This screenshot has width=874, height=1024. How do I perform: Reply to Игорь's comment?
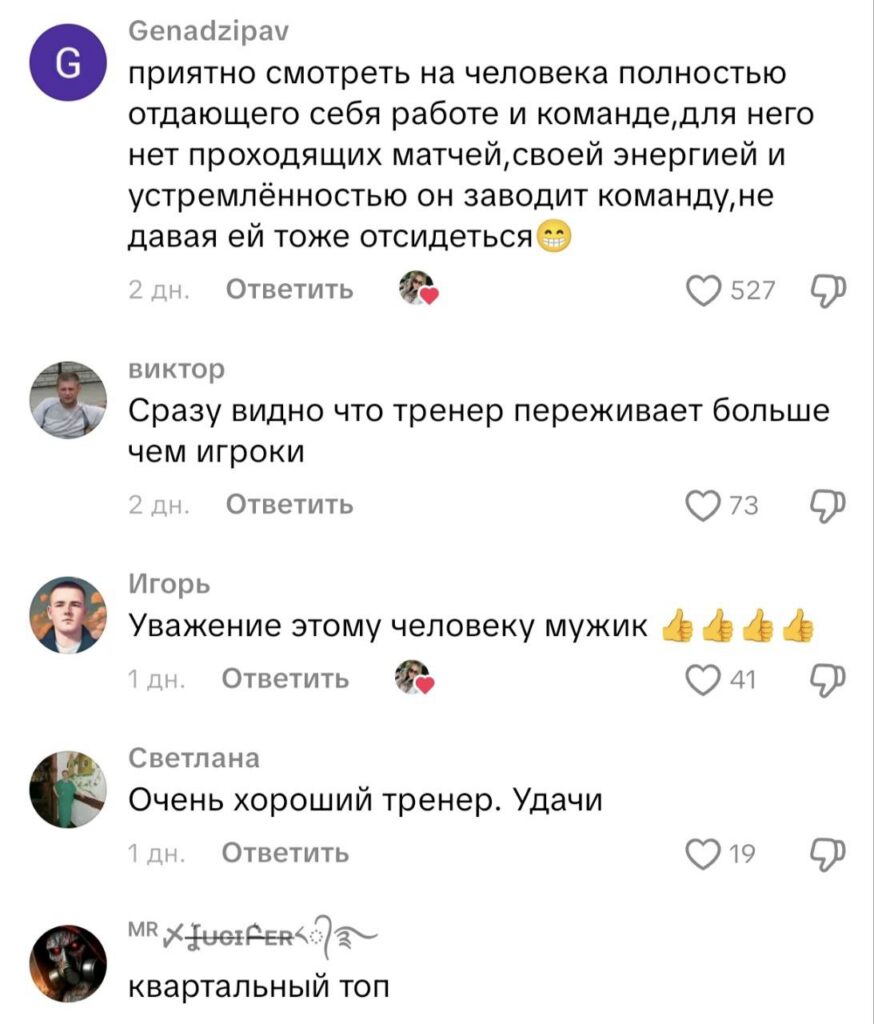[x=285, y=679]
